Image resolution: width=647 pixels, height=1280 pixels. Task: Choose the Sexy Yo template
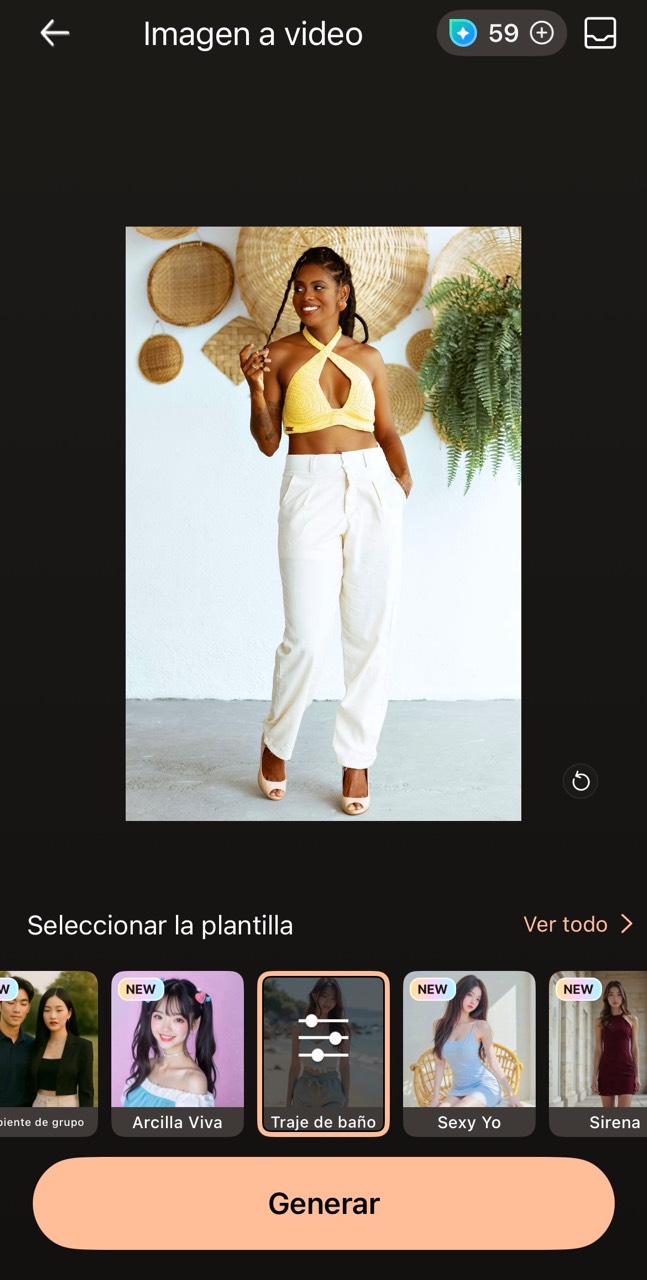pyautogui.click(x=469, y=1053)
